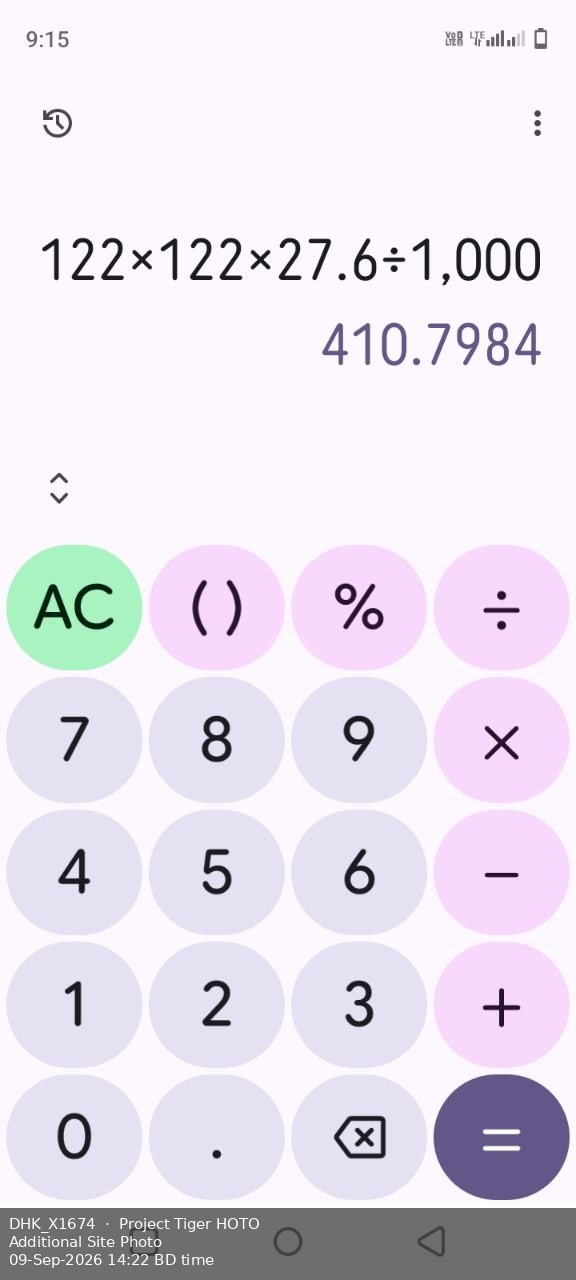
Task: Expand the advanced functions panel
Action: [59, 488]
